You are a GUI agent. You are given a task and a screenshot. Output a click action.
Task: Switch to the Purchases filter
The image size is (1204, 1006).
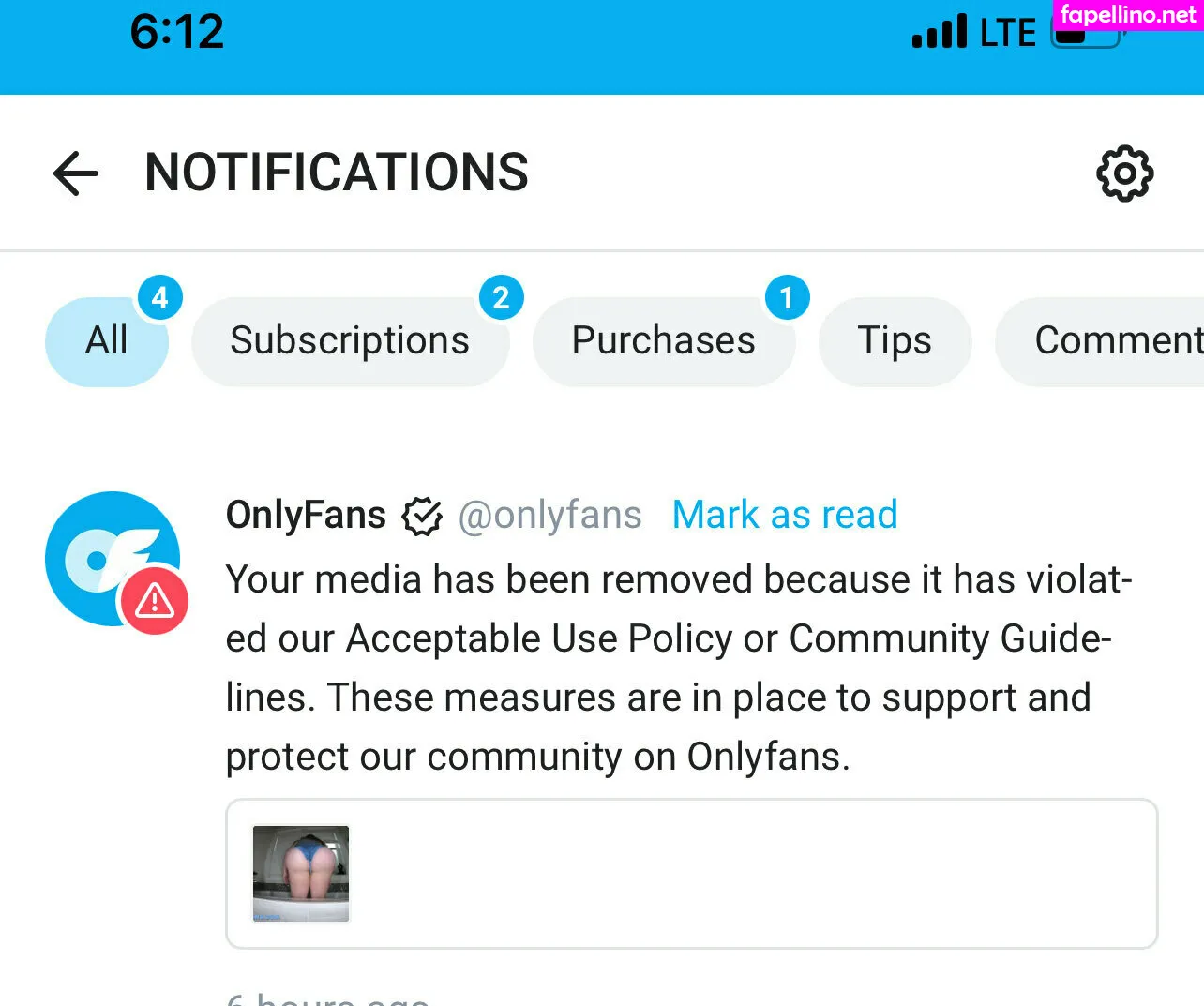[663, 340]
